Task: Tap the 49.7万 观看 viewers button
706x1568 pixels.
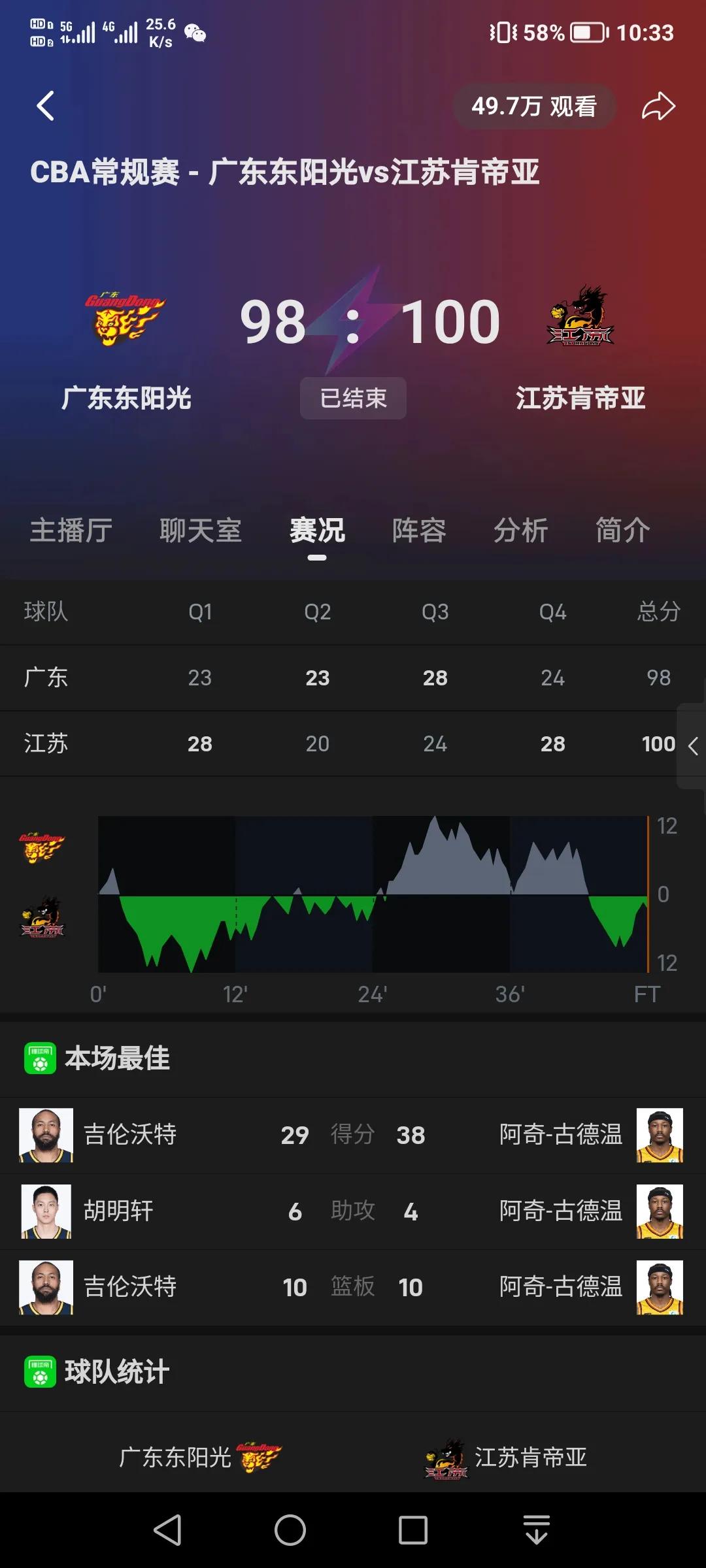Action: (534, 106)
